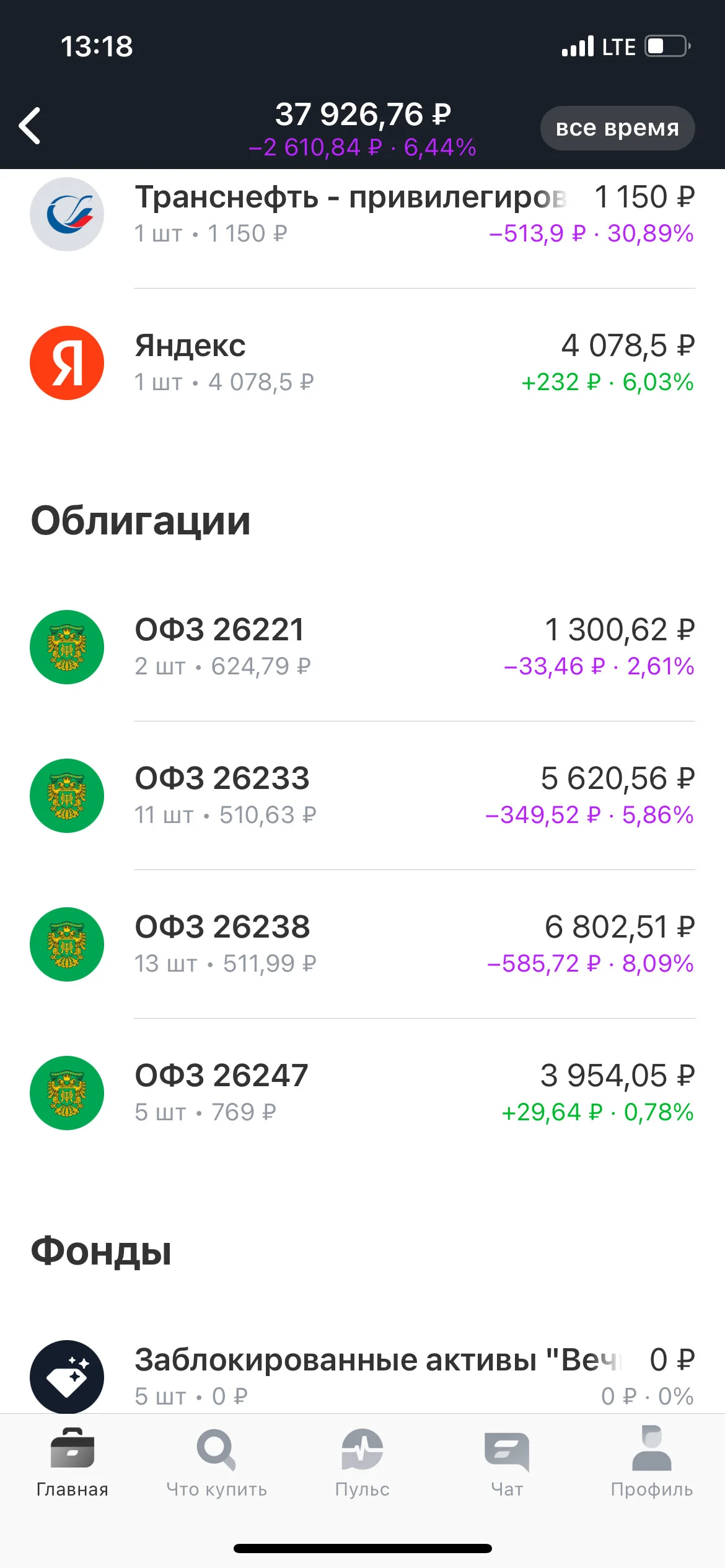Open the Яндекс stock position
This screenshot has height=1568, width=725.
pyautogui.click(x=362, y=363)
